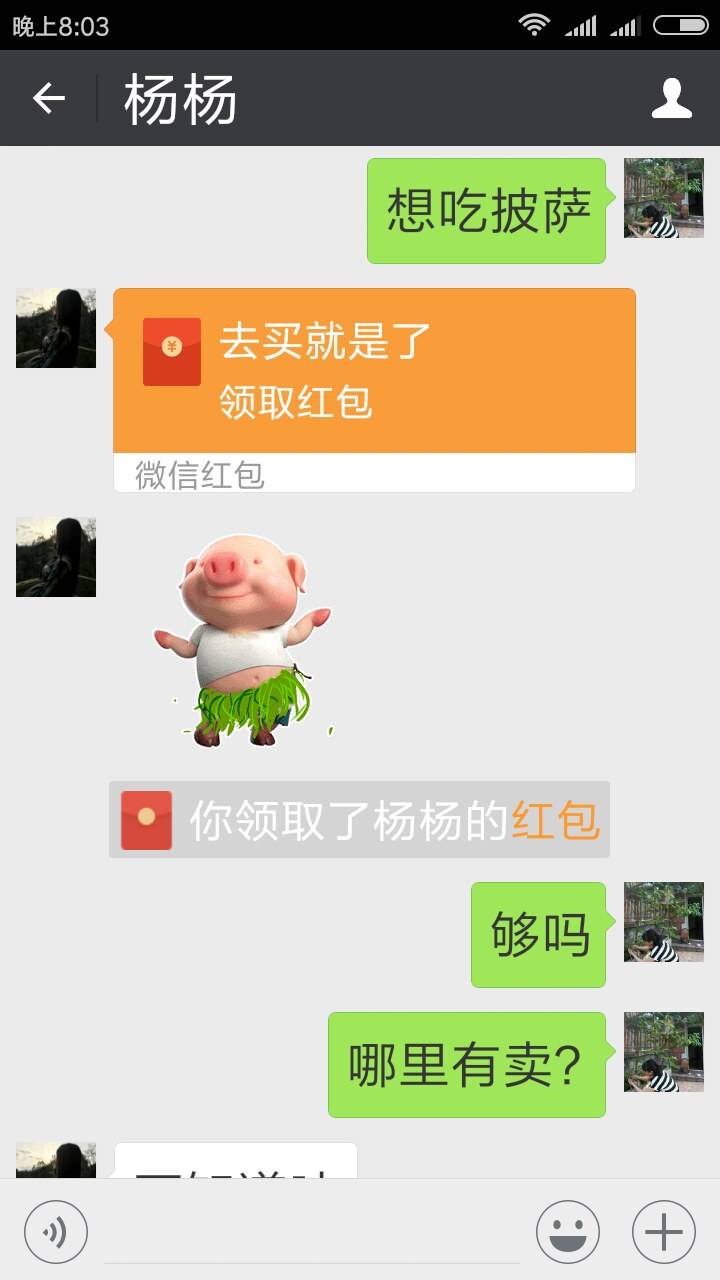This screenshot has height=1280, width=720.
Task: View the dancing pig sticker
Action: point(242,641)
